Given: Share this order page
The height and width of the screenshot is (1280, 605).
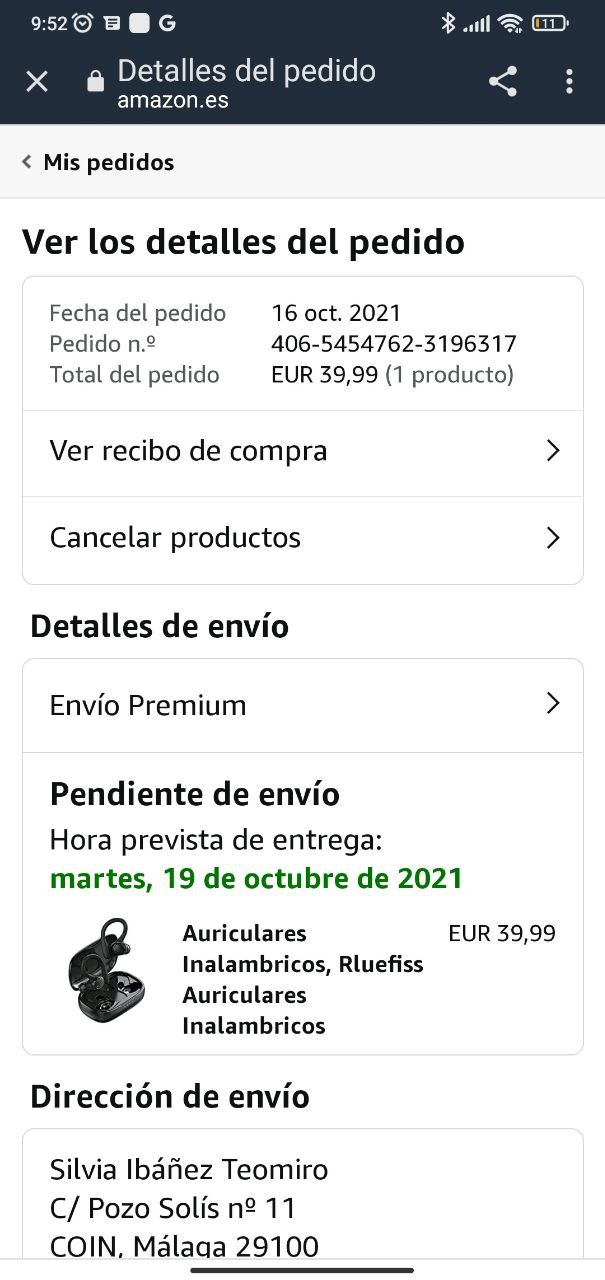Looking at the screenshot, I should [502, 82].
